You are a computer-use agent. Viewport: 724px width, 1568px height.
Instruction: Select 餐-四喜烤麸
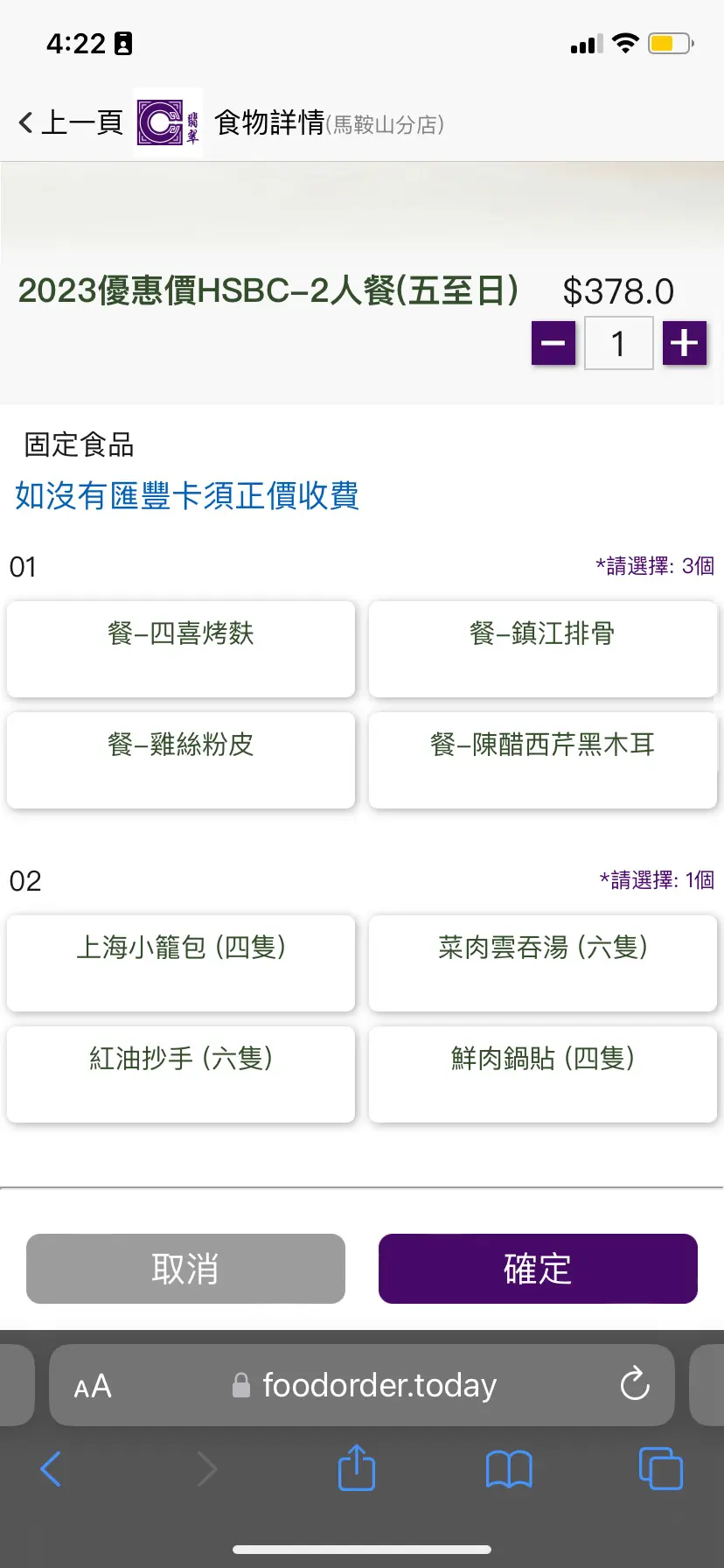181,648
